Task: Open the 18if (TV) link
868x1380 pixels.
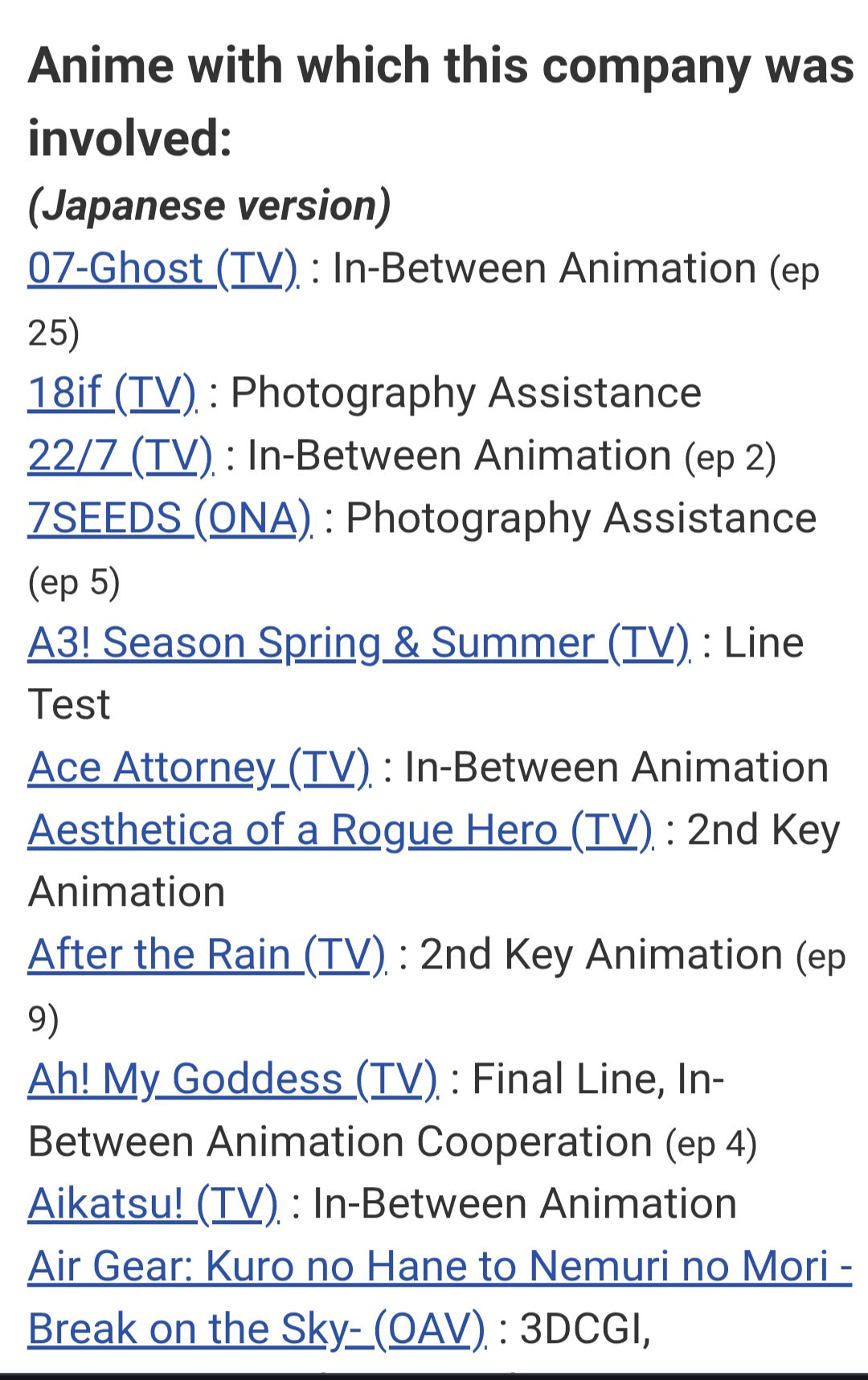Action: coord(112,393)
